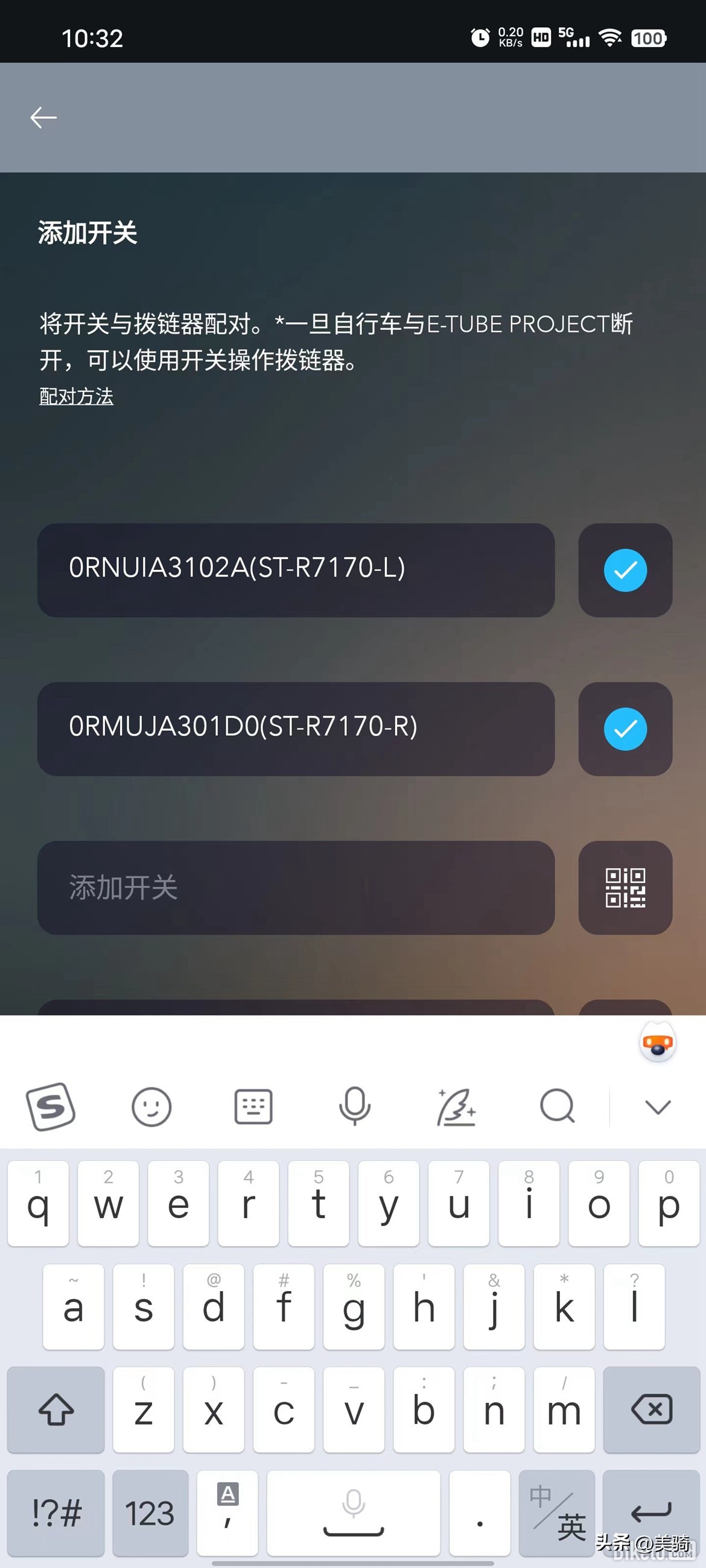Open the emoji panel on the keyboard toolbar
This screenshot has height=1568, width=706.
(151, 1107)
